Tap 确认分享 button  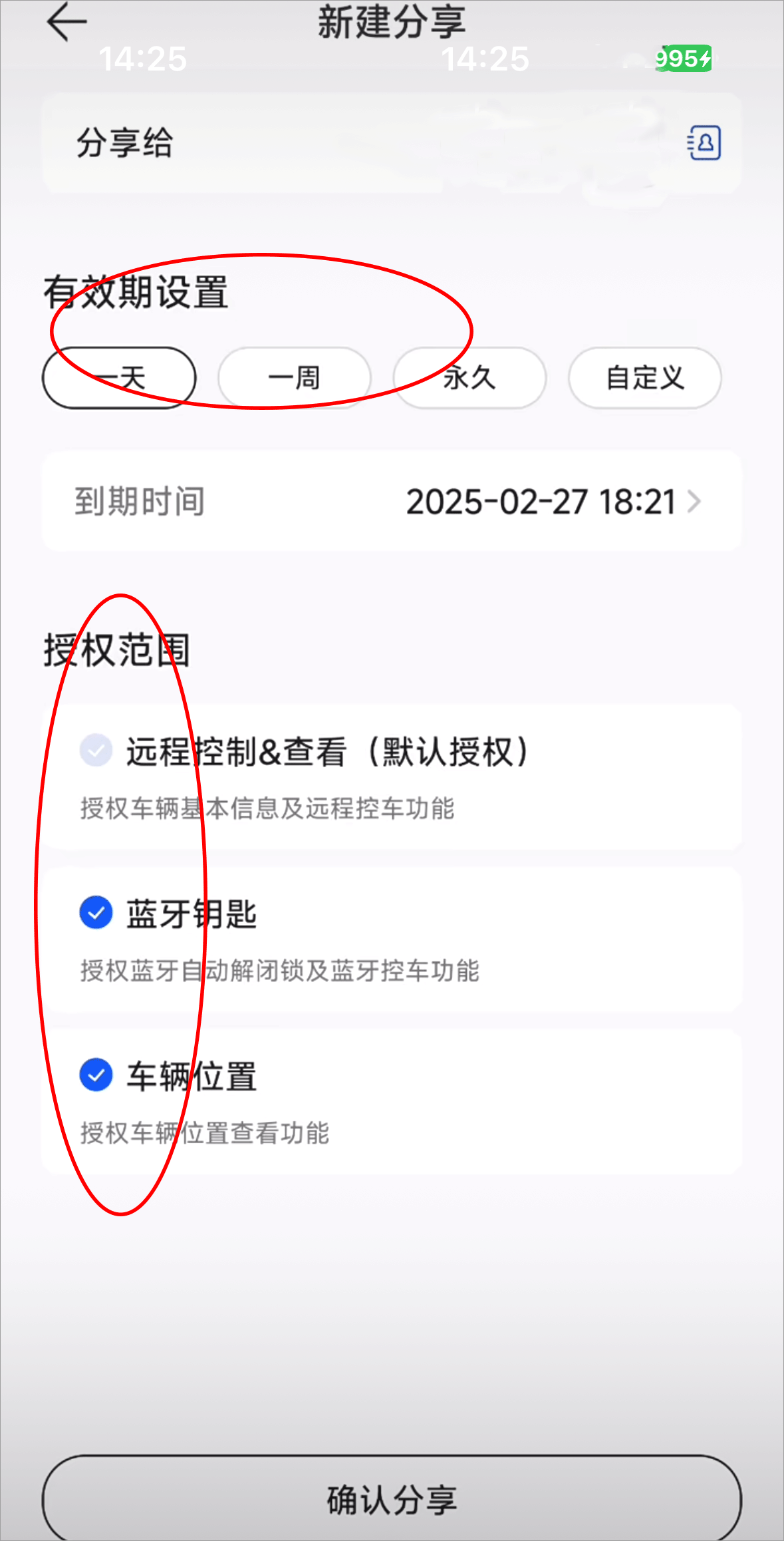click(391, 1500)
